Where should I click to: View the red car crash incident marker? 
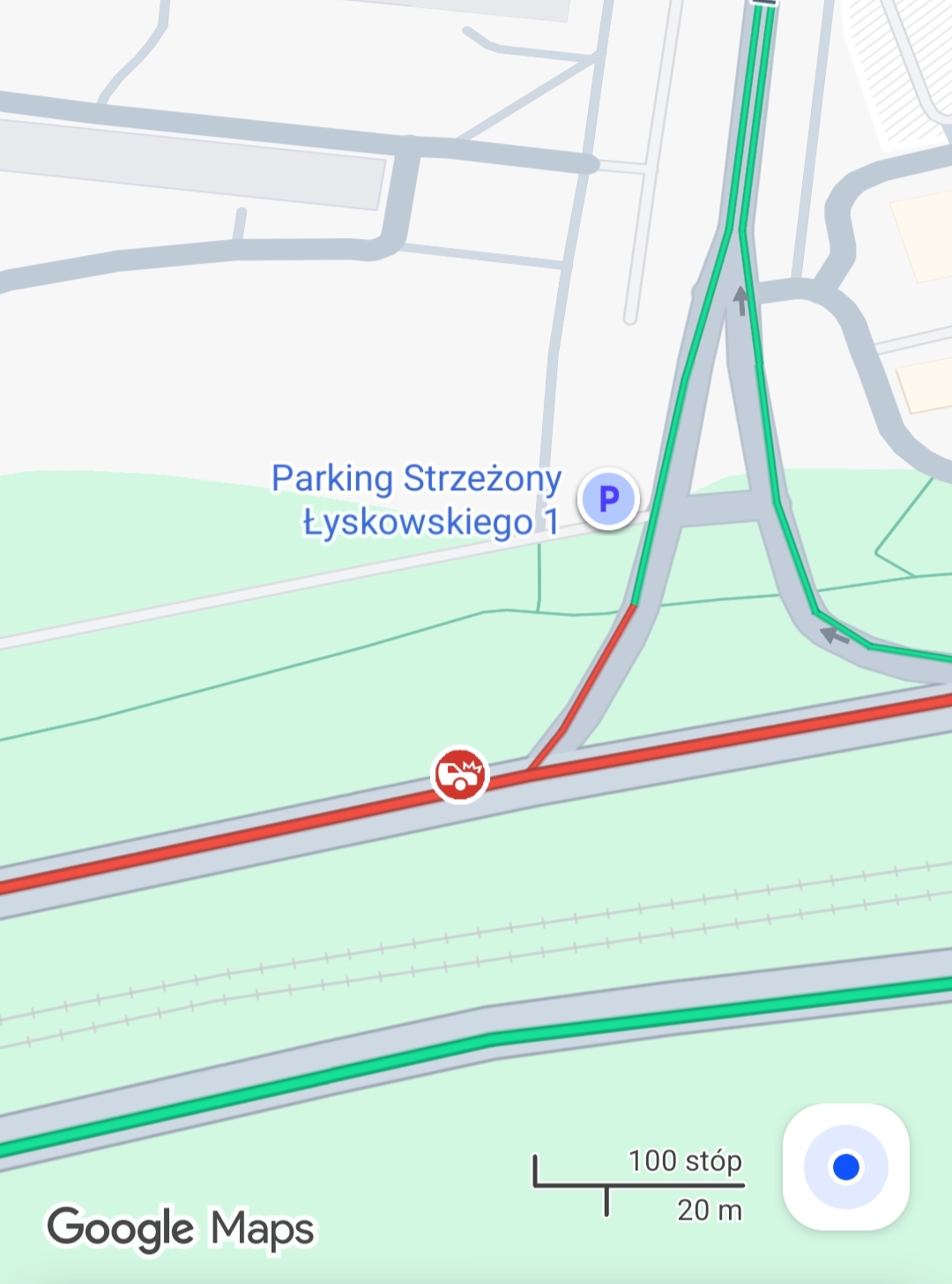click(459, 775)
